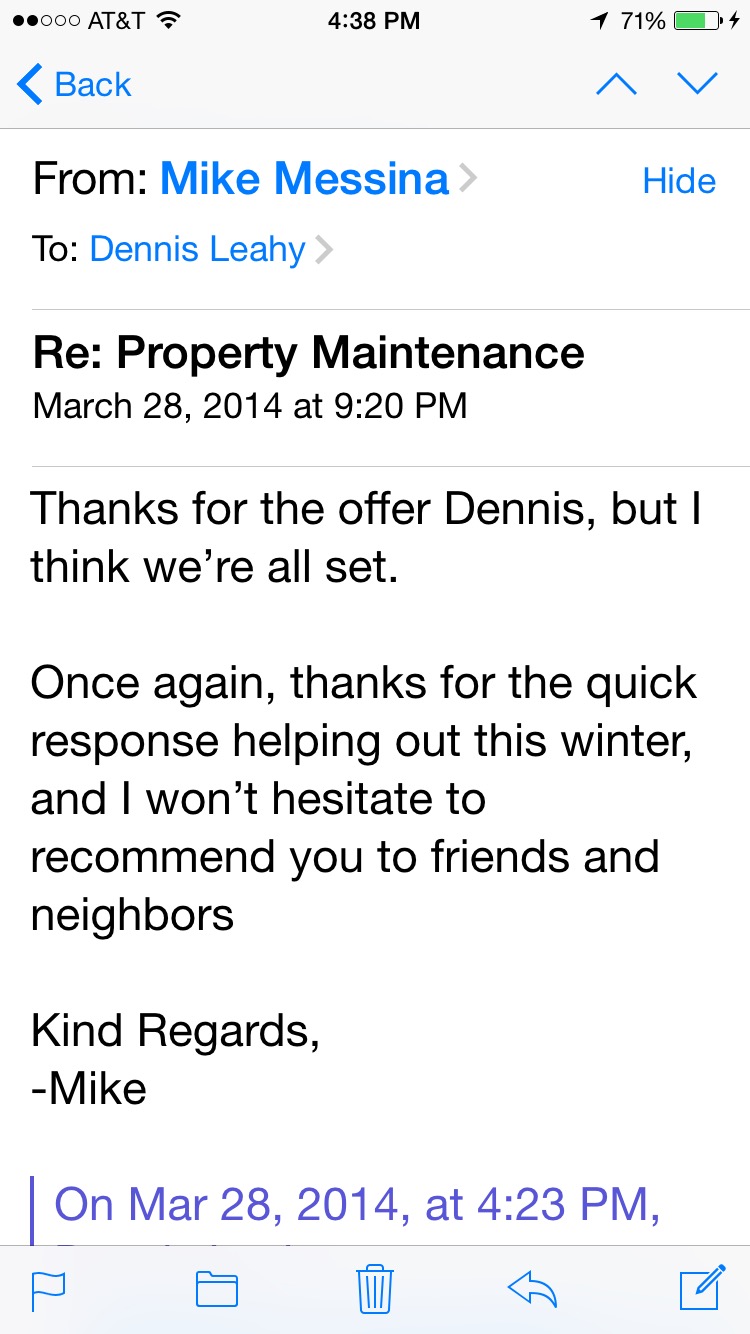Hide the message header details
750x1334 pixels.
coord(679,181)
